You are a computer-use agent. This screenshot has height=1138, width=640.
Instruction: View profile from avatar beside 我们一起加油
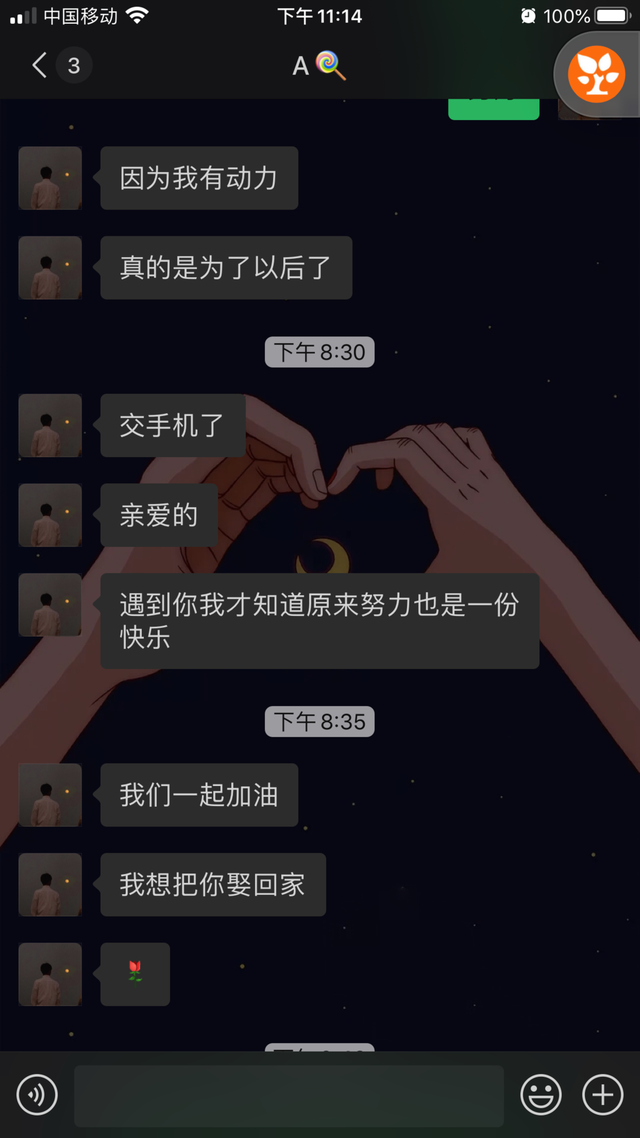(x=50, y=796)
